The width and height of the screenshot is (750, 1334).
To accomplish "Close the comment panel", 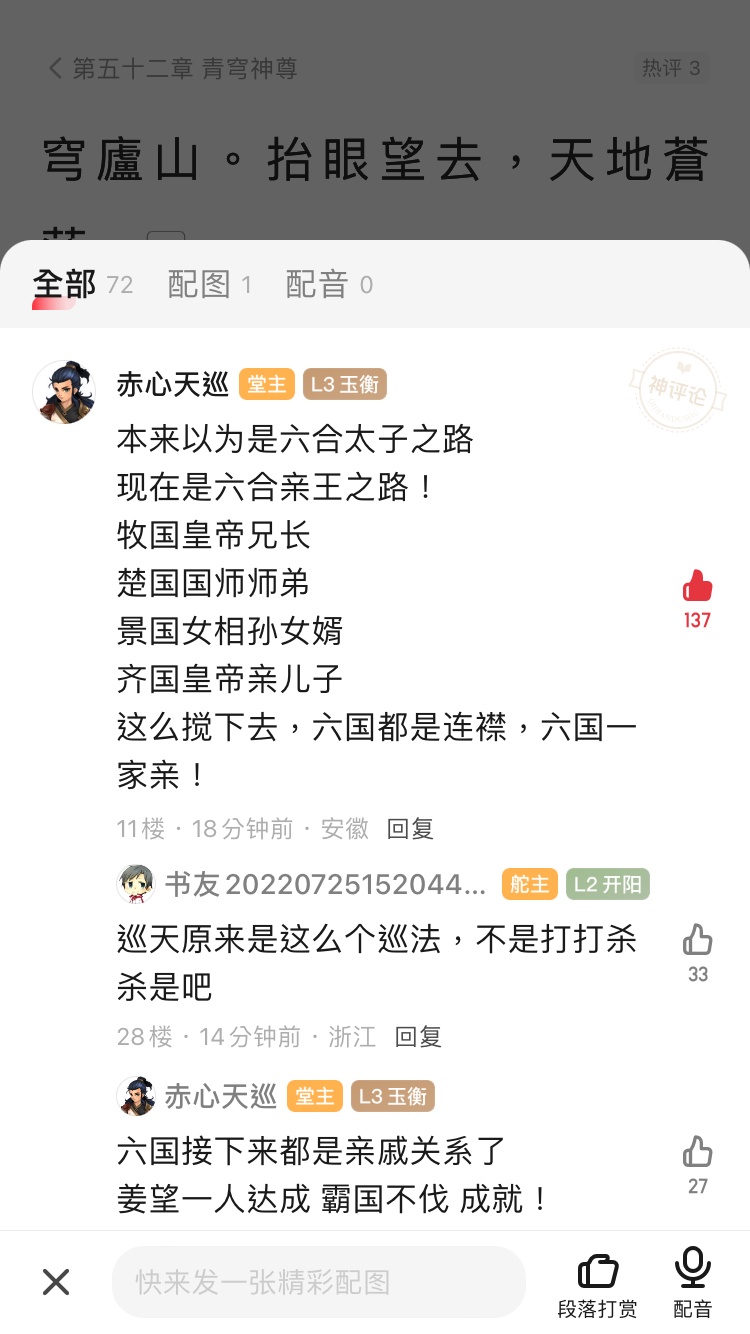I will pos(56,1282).
